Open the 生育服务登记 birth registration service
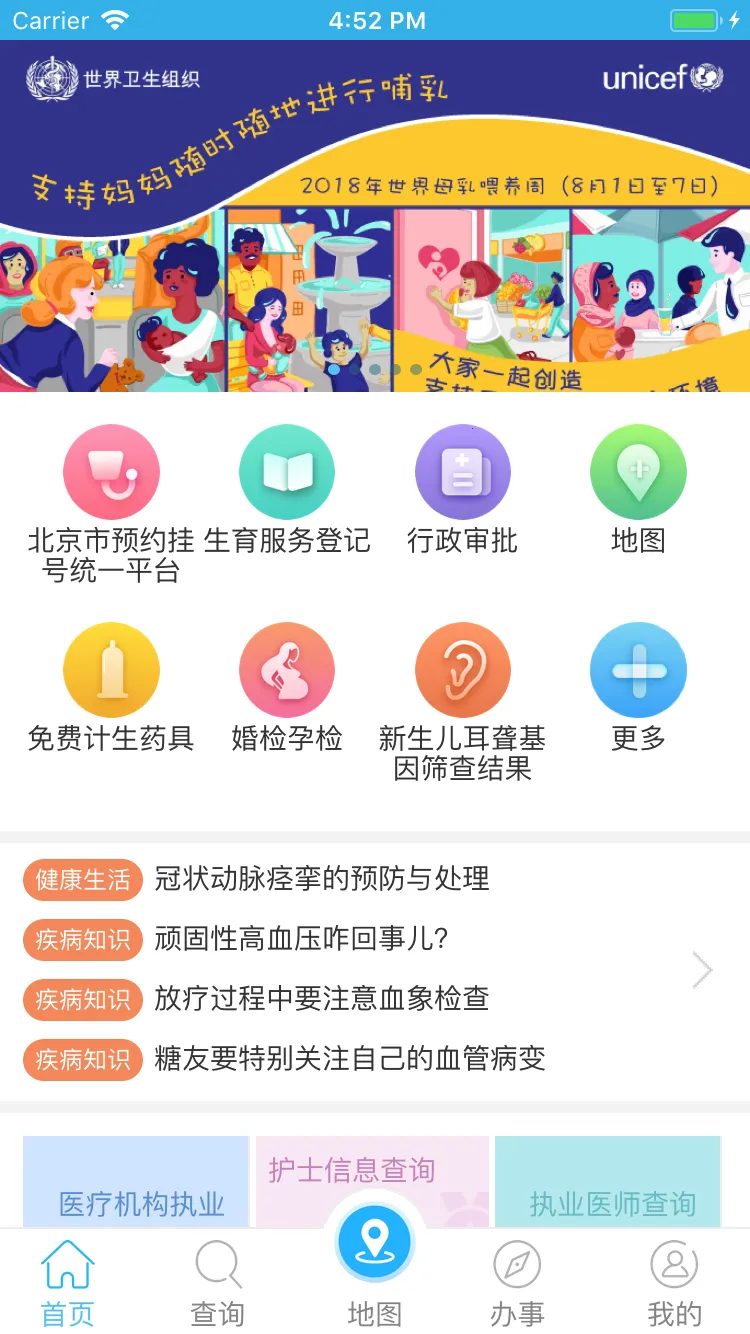750x1334 pixels. point(287,470)
